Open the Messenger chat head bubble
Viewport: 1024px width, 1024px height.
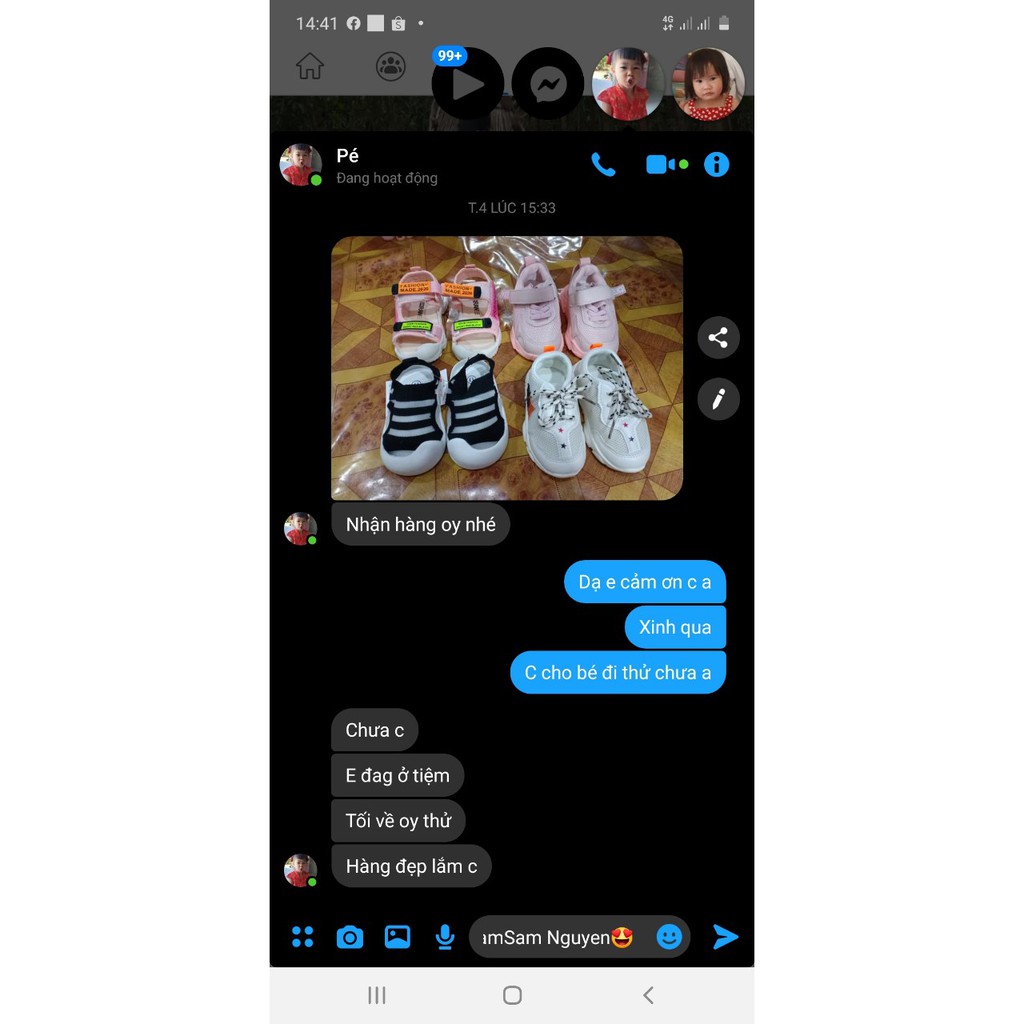click(x=548, y=84)
